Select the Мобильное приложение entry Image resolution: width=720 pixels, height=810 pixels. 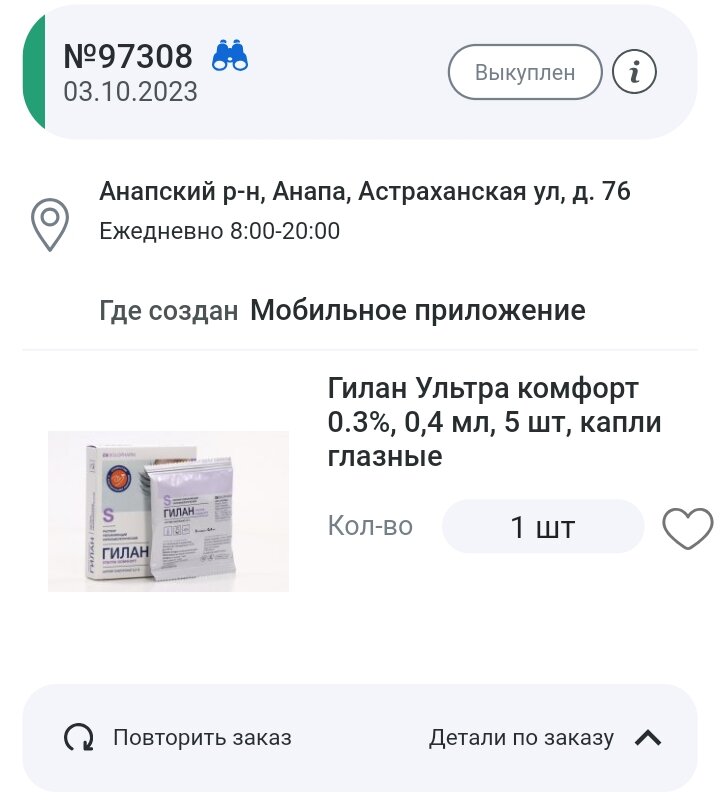click(422, 311)
